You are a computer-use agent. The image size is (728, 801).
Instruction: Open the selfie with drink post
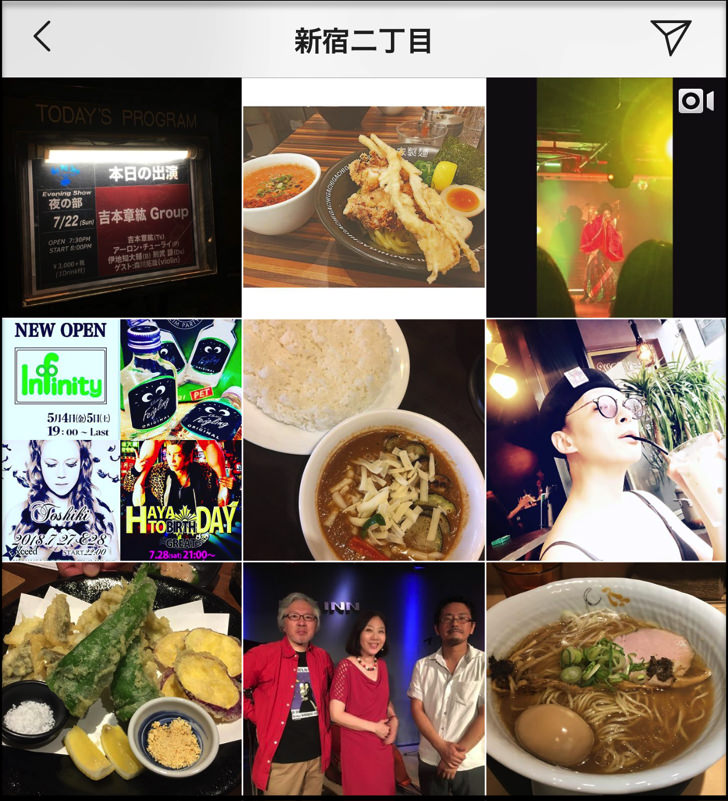[x=606, y=439]
